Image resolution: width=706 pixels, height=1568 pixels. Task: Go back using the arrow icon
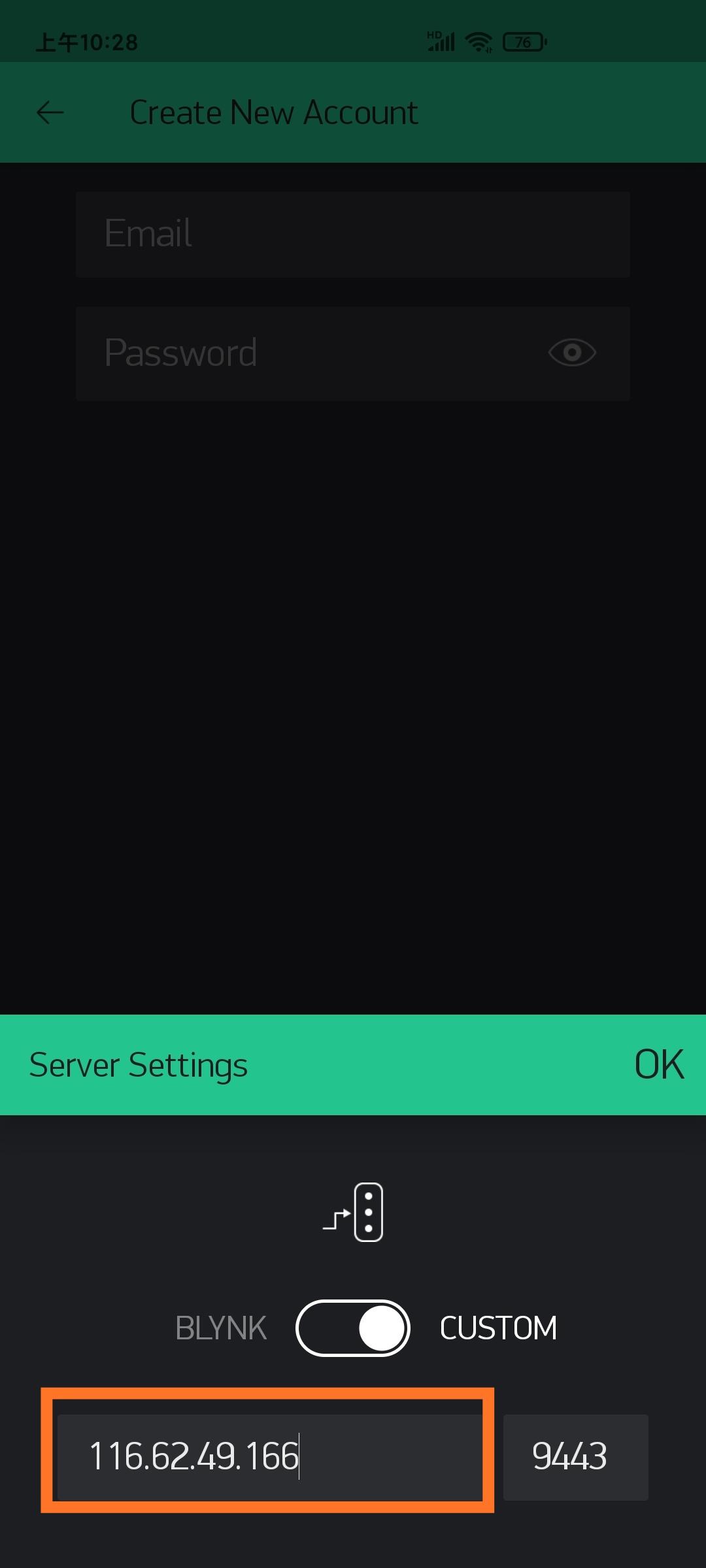50,112
